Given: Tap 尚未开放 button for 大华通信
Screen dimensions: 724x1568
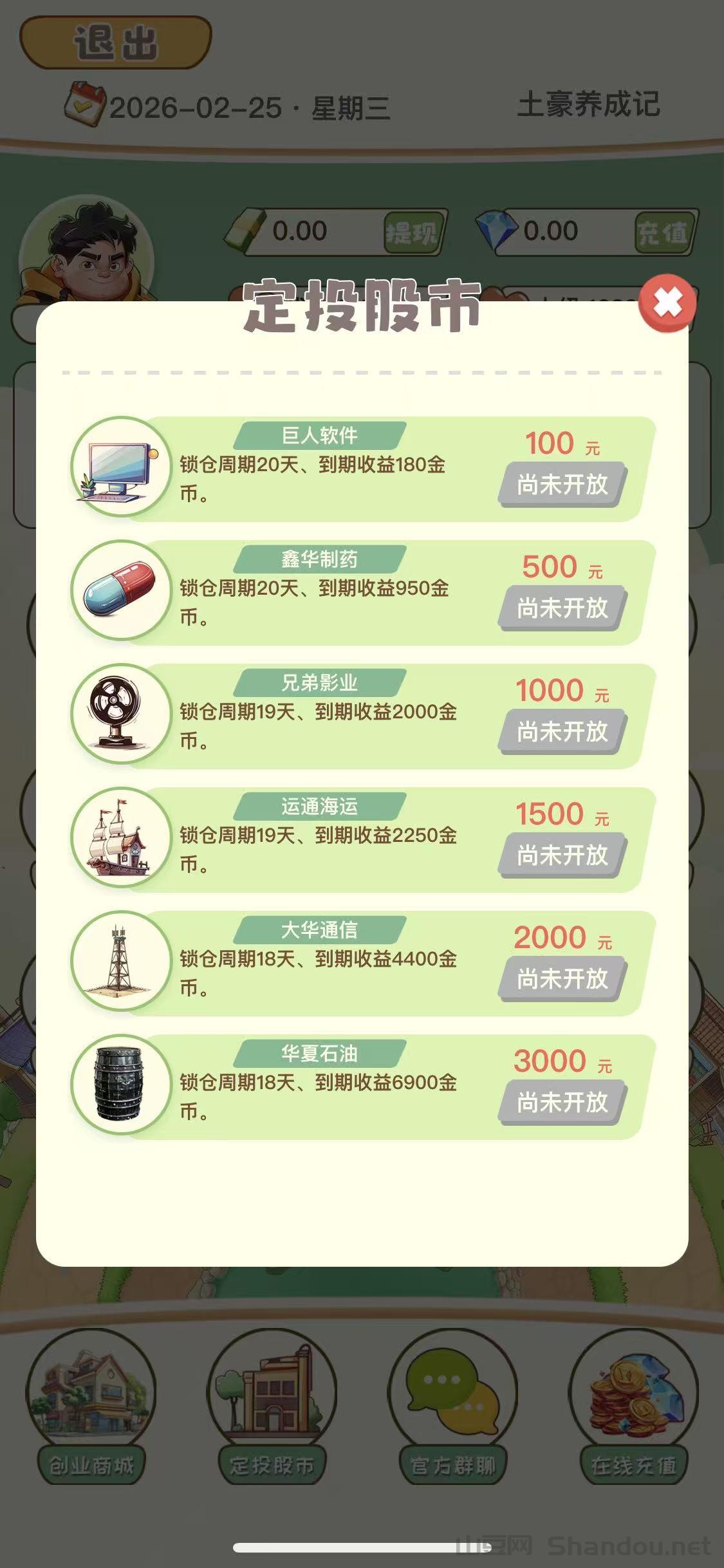Looking at the screenshot, I should pos(562,978).
